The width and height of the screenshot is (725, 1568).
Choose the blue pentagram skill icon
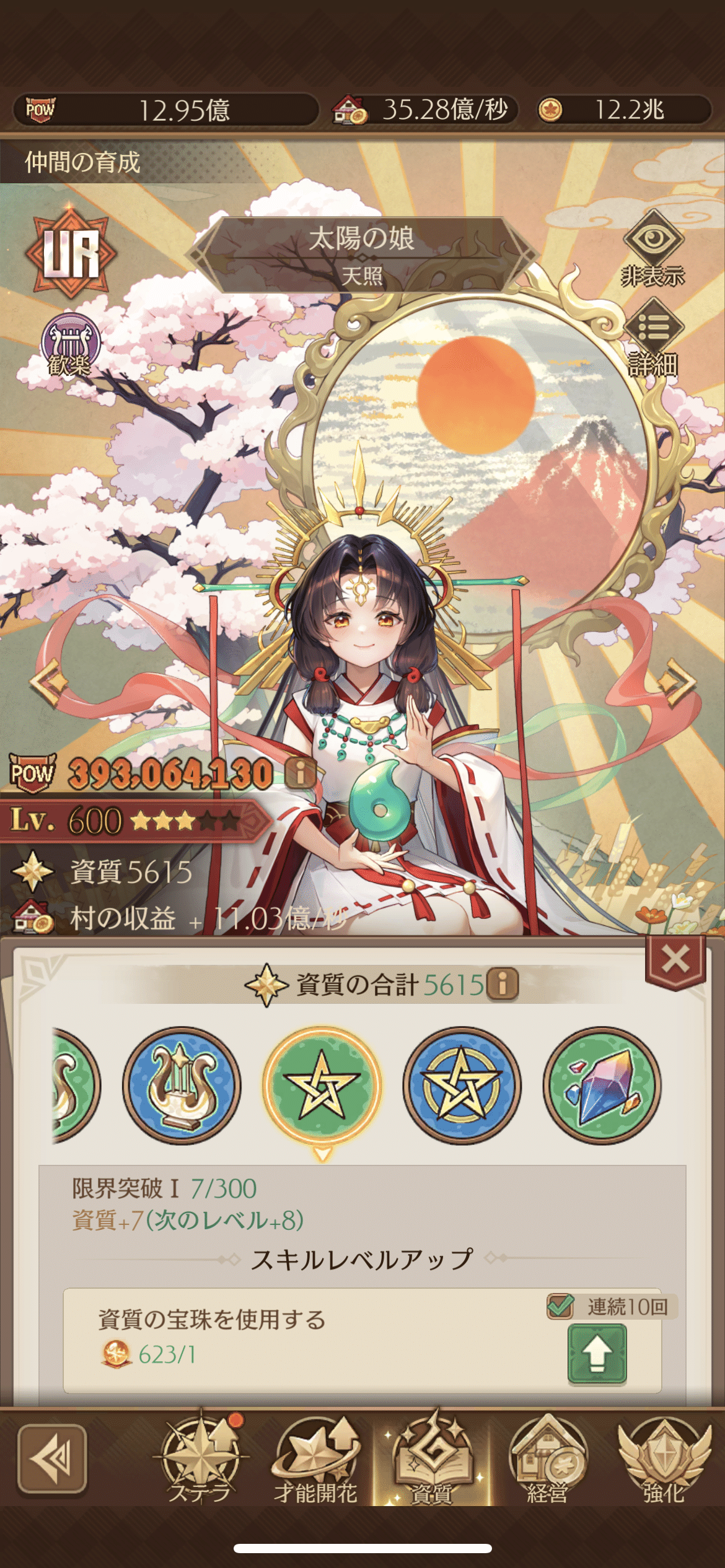point(462,1085)
